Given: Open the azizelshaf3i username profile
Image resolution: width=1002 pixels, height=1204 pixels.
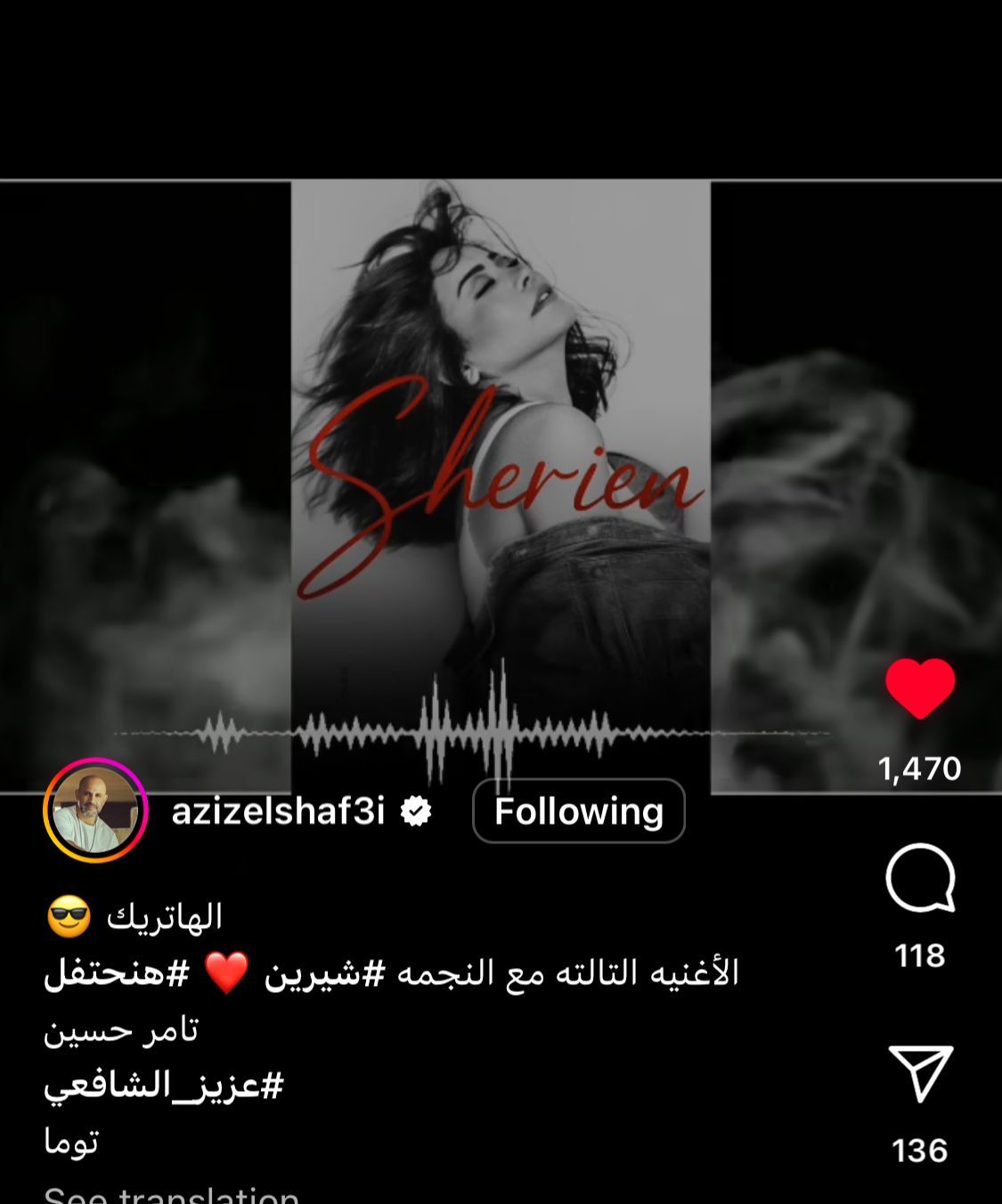Looking at the screenshot, I should 278,811.
